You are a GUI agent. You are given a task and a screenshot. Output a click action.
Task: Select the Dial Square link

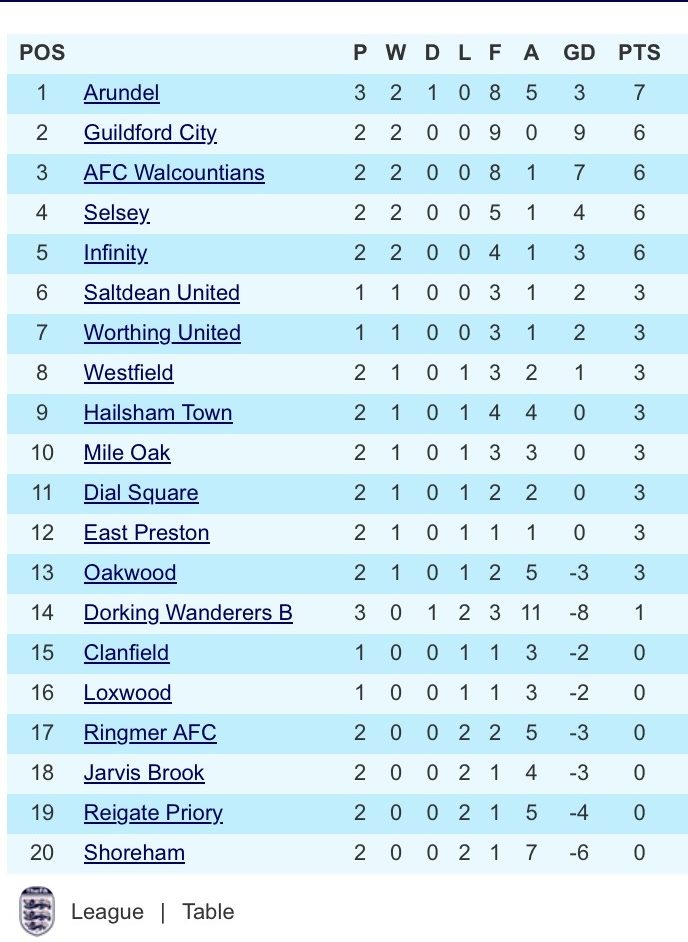141,493
